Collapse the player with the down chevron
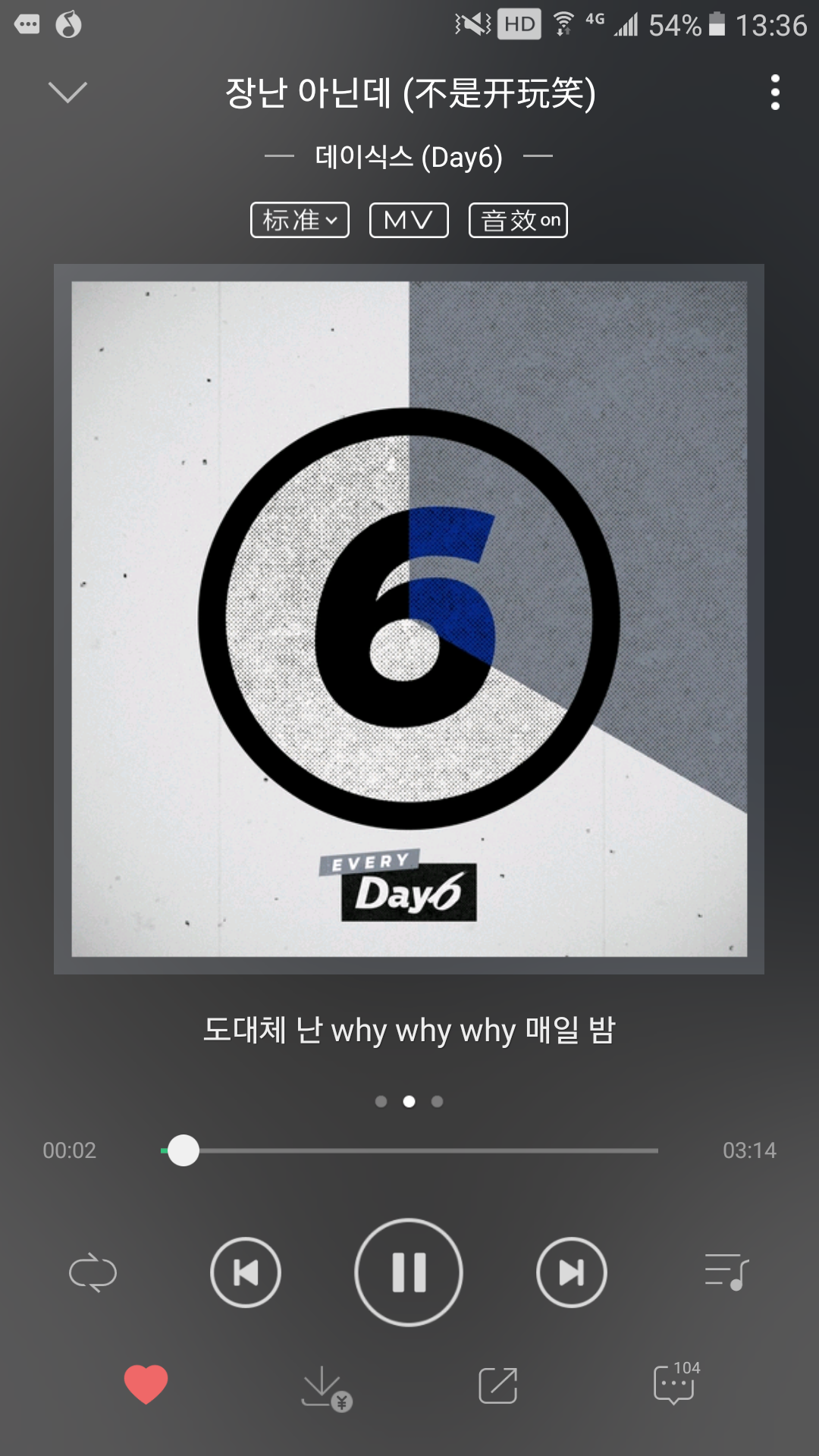819x1456 pixels. tap(67, 93)
